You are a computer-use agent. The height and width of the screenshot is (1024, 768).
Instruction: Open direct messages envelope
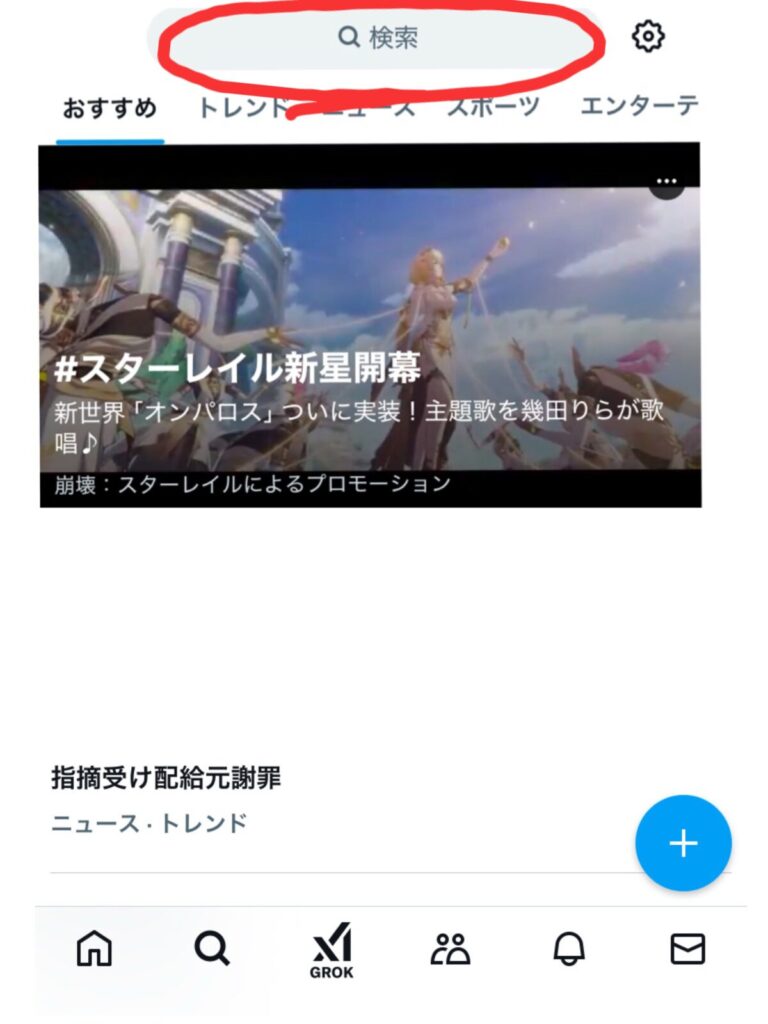pos(687,948)
